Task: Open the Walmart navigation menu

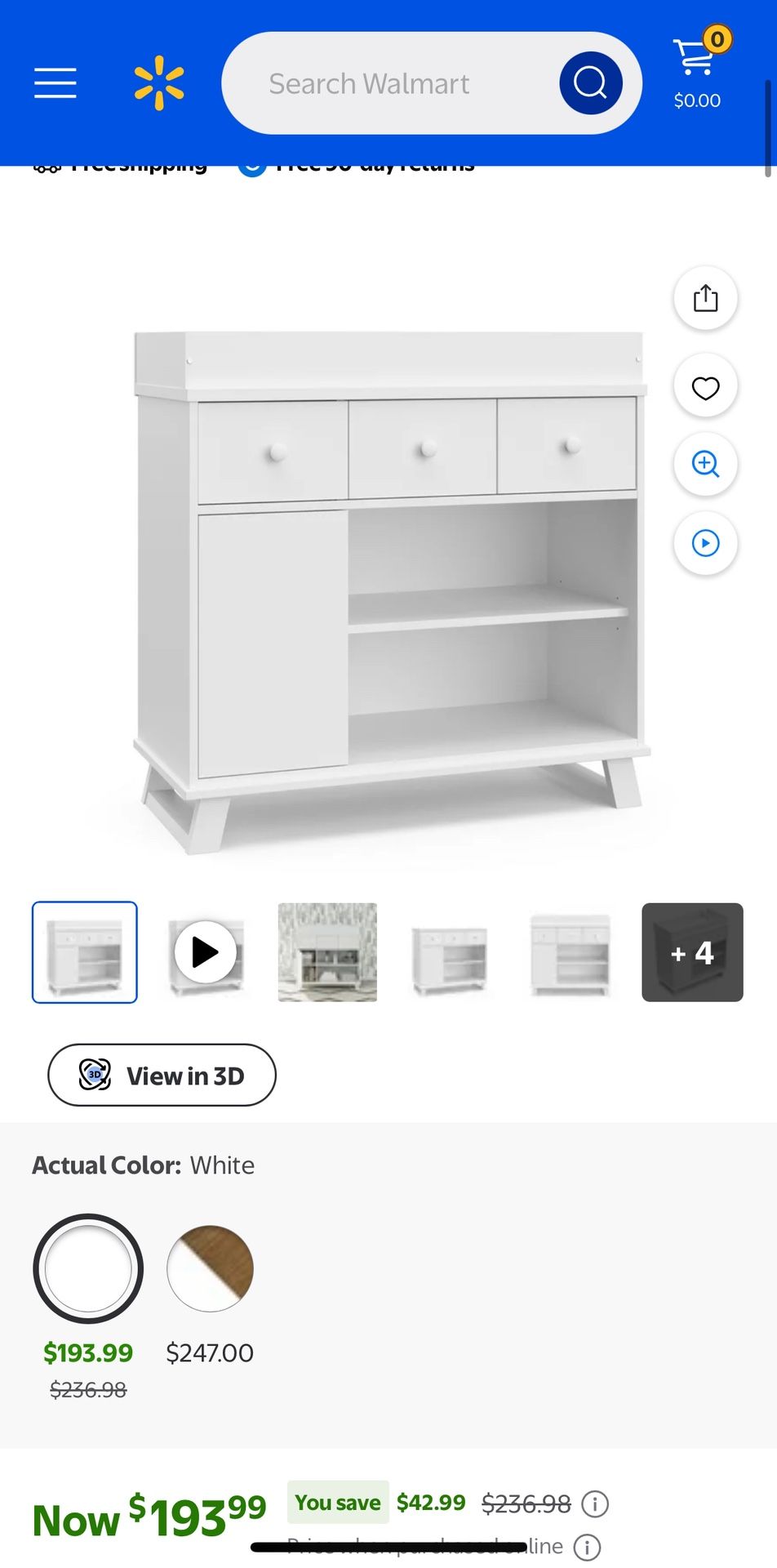Action: coord(54,83)
